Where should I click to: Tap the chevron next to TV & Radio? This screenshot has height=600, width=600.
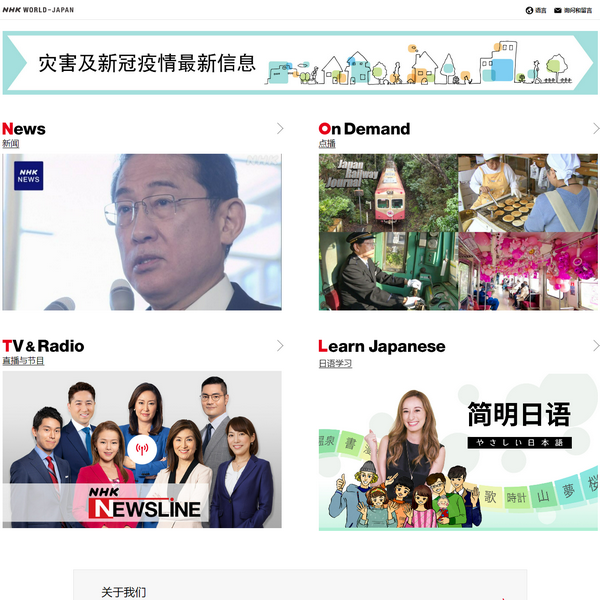pyautogui.click(x=280, y=346)
